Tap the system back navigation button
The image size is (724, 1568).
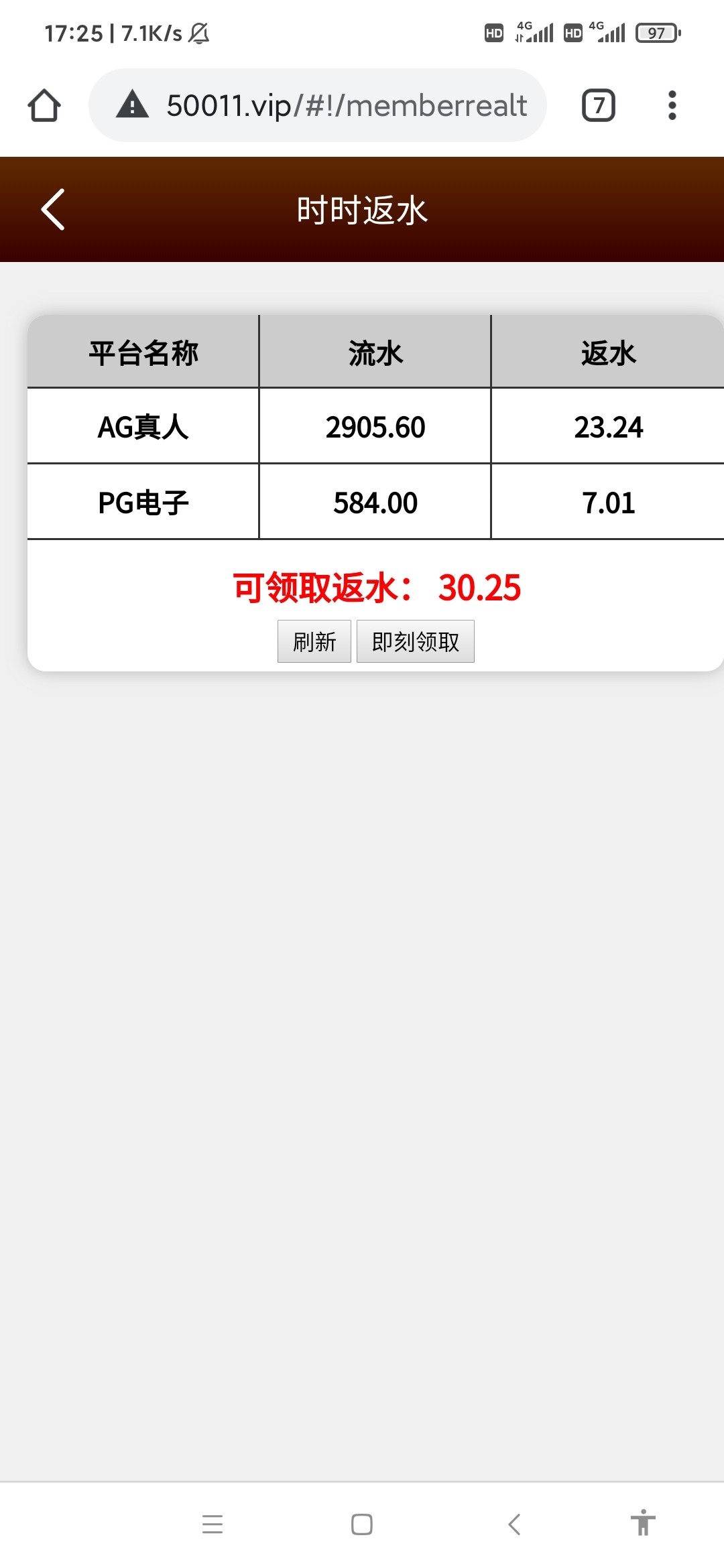point(514,1524)
